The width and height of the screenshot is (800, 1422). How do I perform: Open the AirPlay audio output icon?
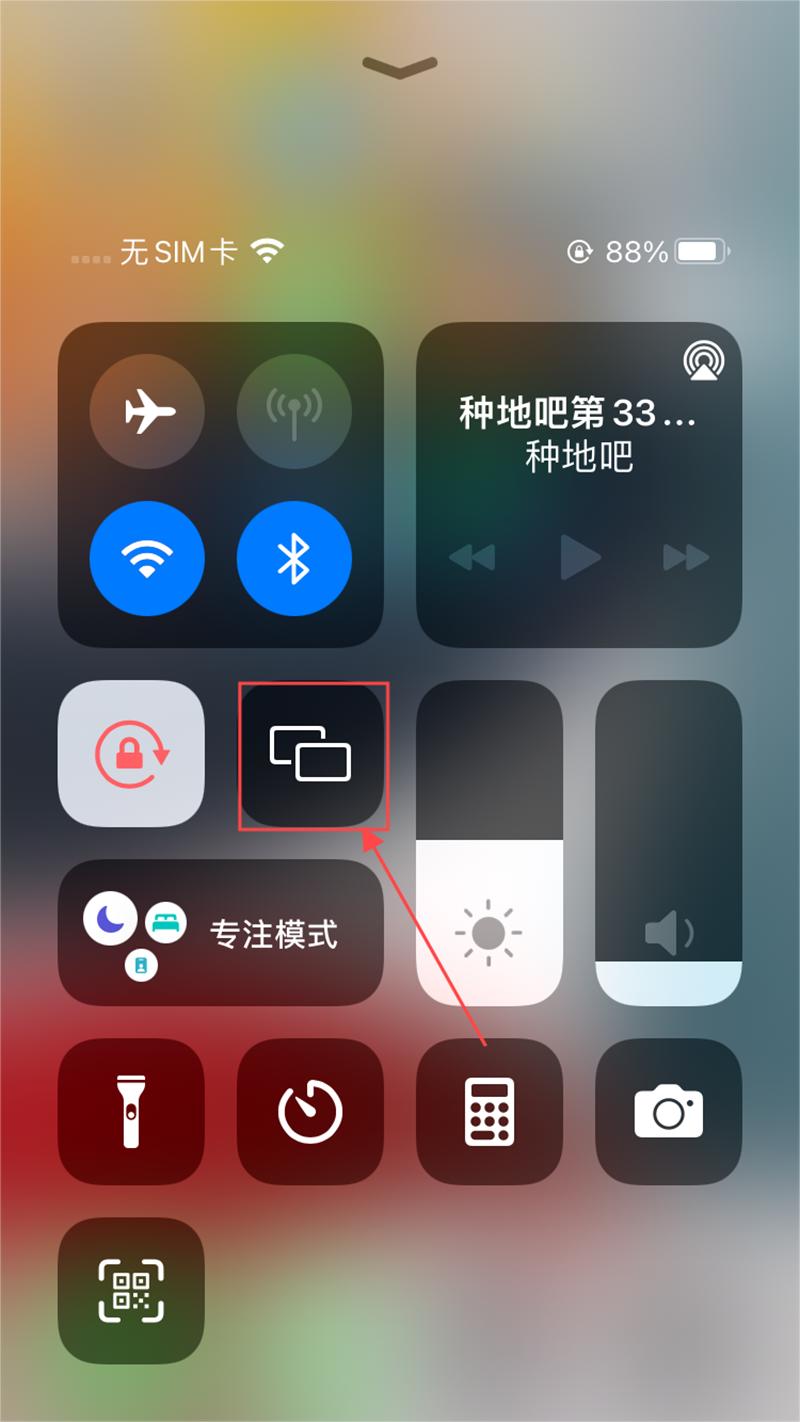(705, 362)
